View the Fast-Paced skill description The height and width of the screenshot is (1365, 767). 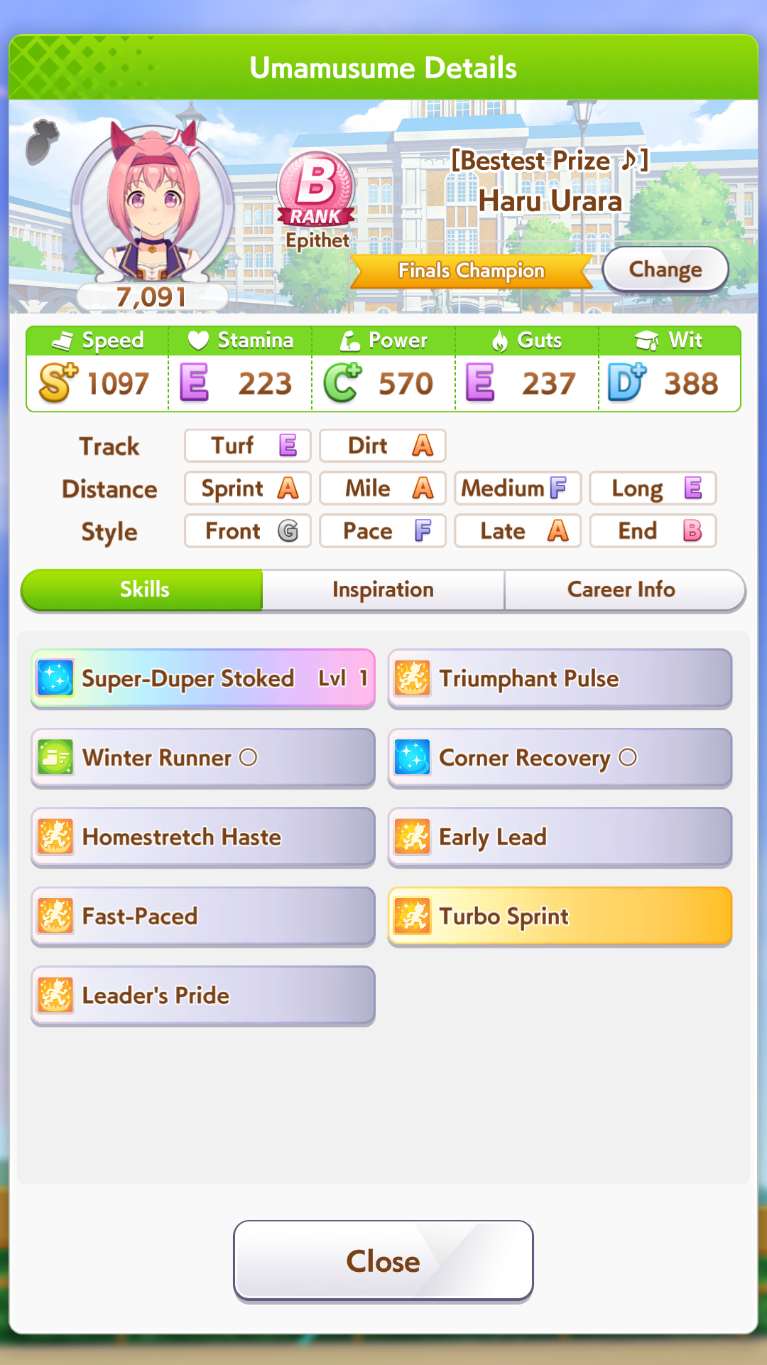203,916
